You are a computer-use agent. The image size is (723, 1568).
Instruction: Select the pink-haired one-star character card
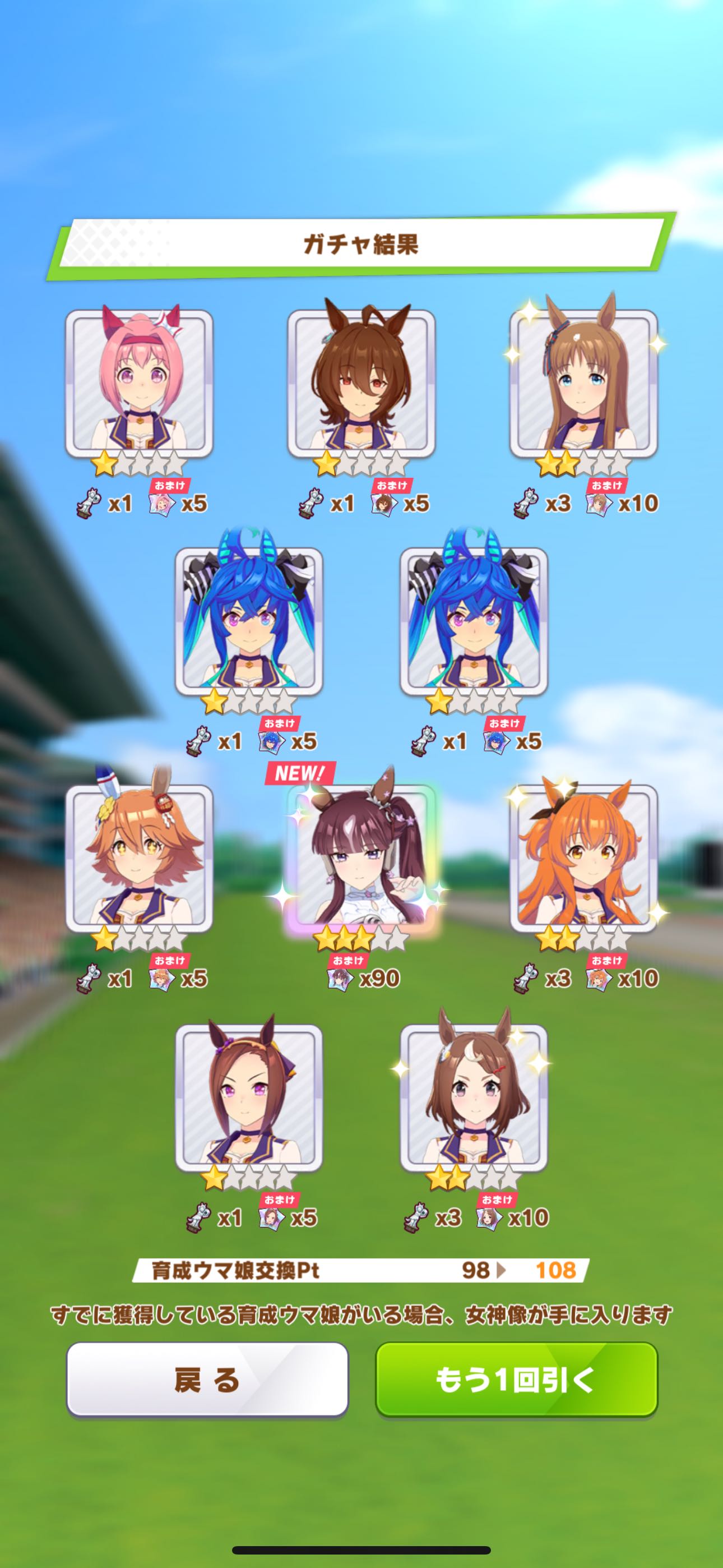[x=140, y=384]
